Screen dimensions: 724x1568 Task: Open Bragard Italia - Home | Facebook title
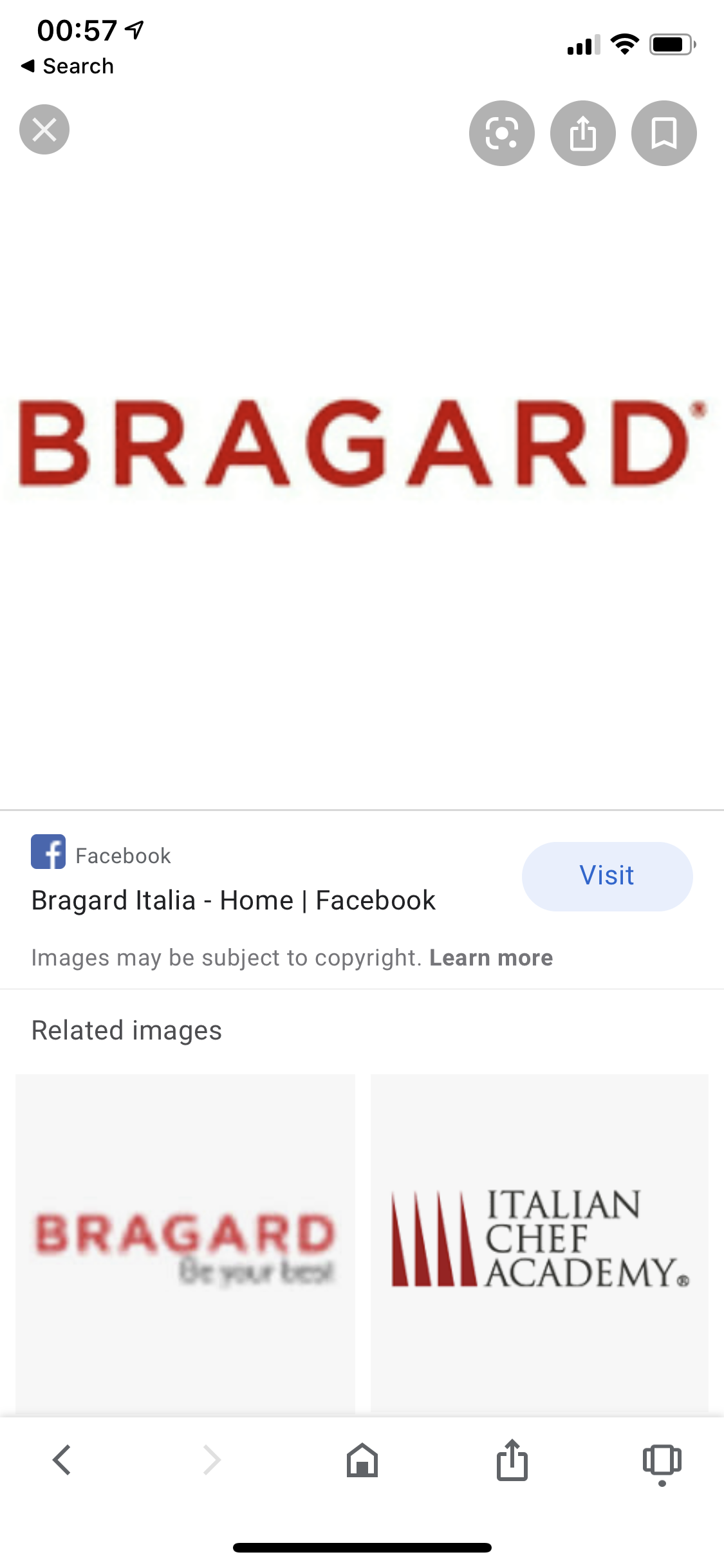click(x=234, y=900)
